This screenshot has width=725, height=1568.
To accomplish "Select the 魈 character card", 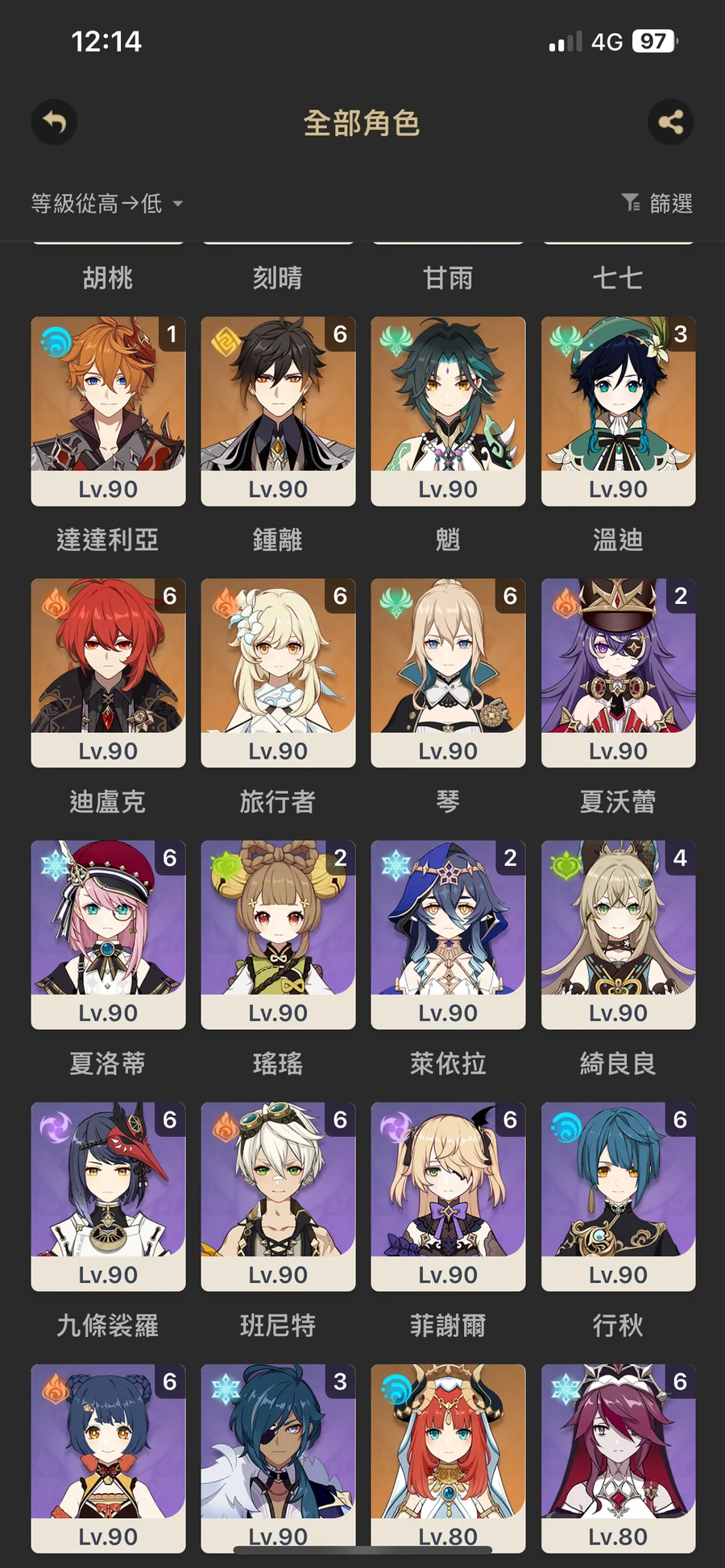I will [x=448, y=411].
